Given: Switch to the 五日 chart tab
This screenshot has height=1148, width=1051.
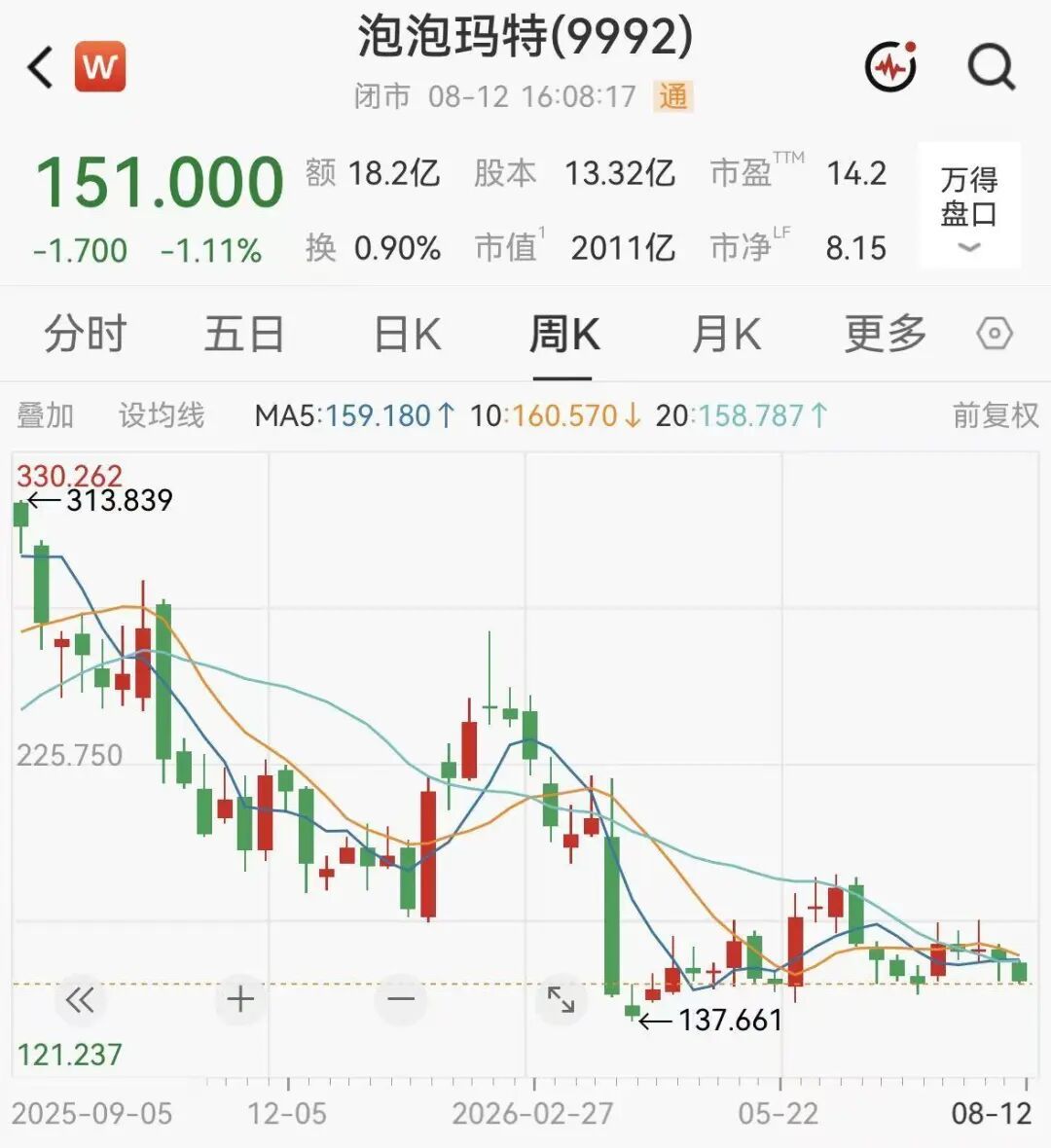Looking at the screenshot, I should point(244,334).
